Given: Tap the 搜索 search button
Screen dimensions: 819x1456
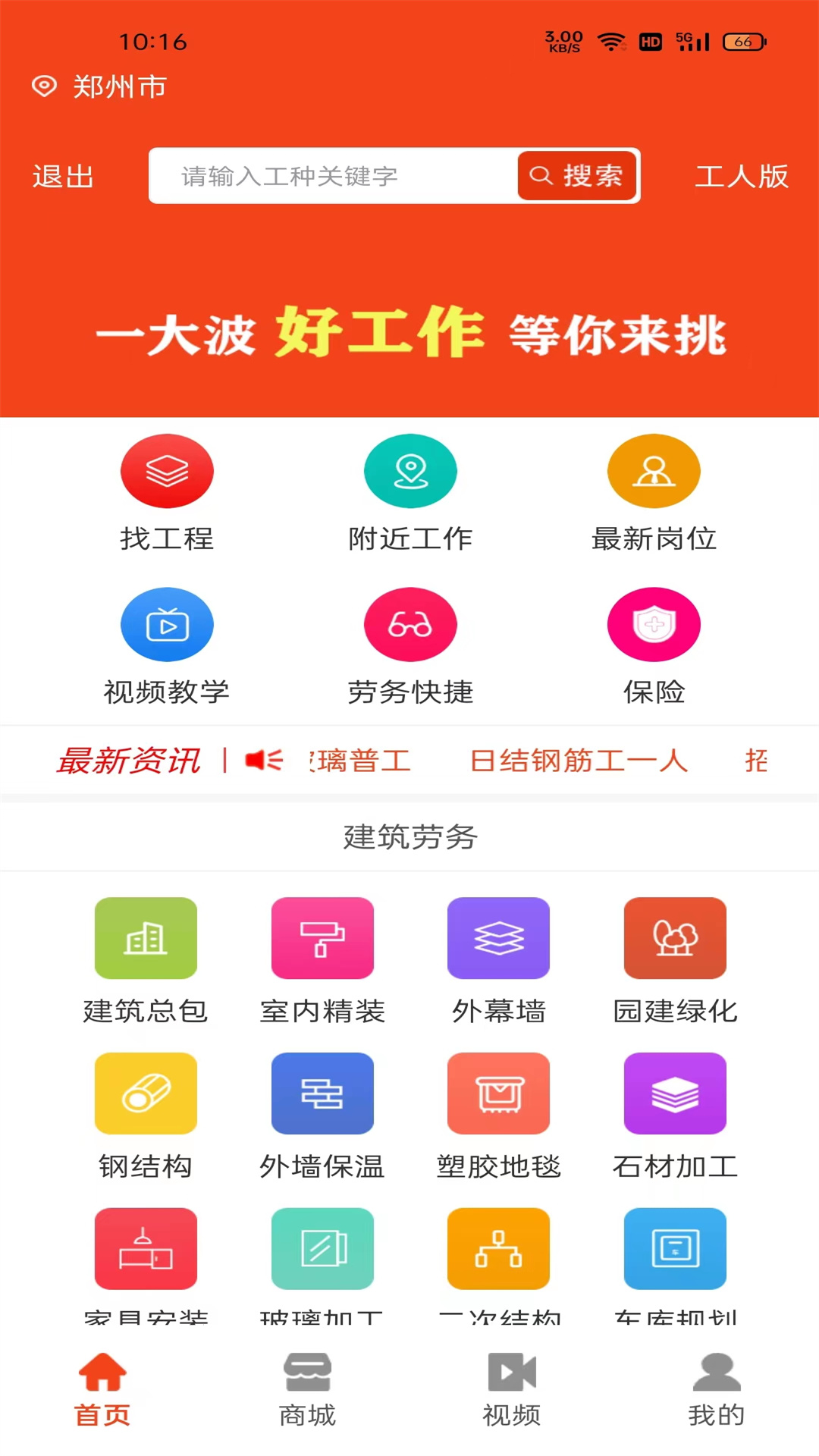Looking at the screenshot, I should (x=577, y=176).
